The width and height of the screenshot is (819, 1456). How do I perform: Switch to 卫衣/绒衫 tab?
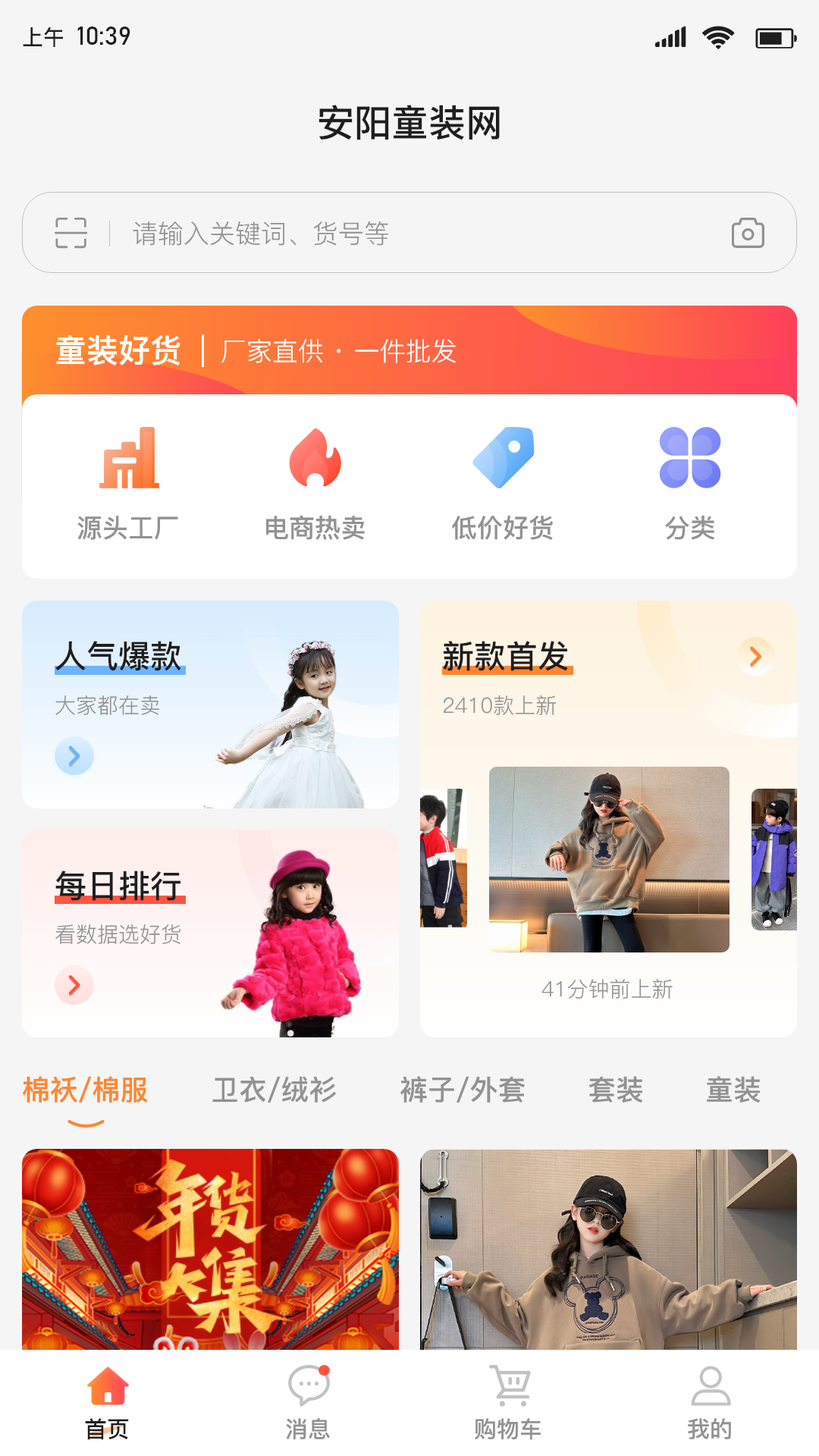pyautogui.click(x=274, y=1090)
